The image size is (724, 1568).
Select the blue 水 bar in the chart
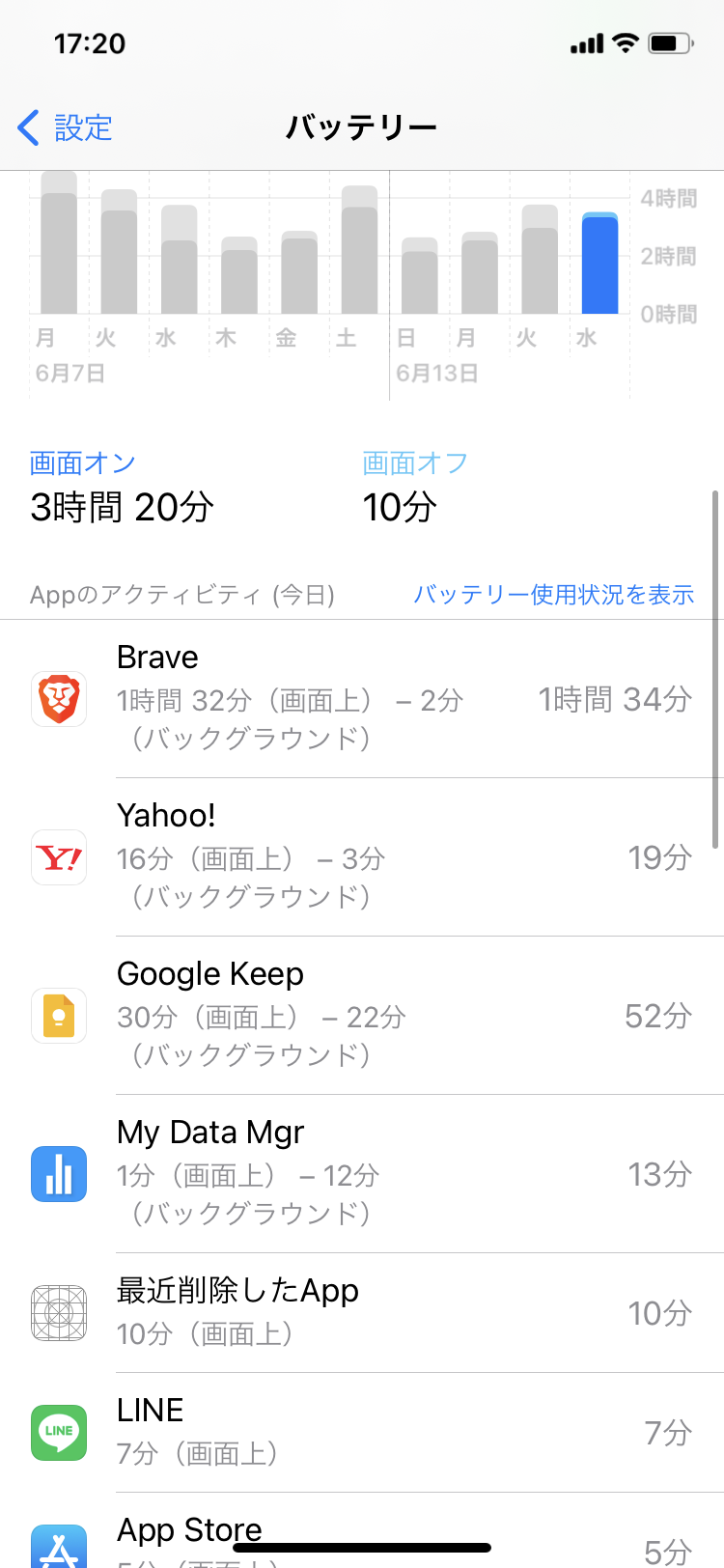(x=599, y=265)
